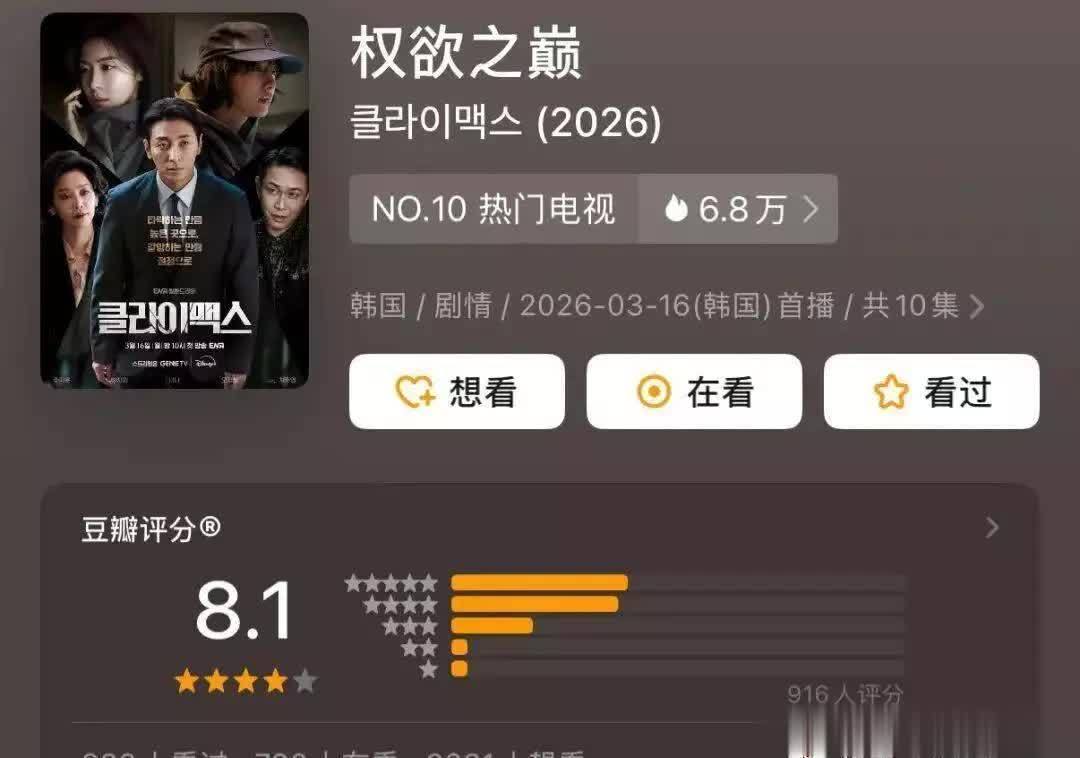Open the 豆瓣评分 rating details chevron
Image resolution: width=1080 pixels, height=758 pixels.
pyautogui.click(x=991, y=528)
